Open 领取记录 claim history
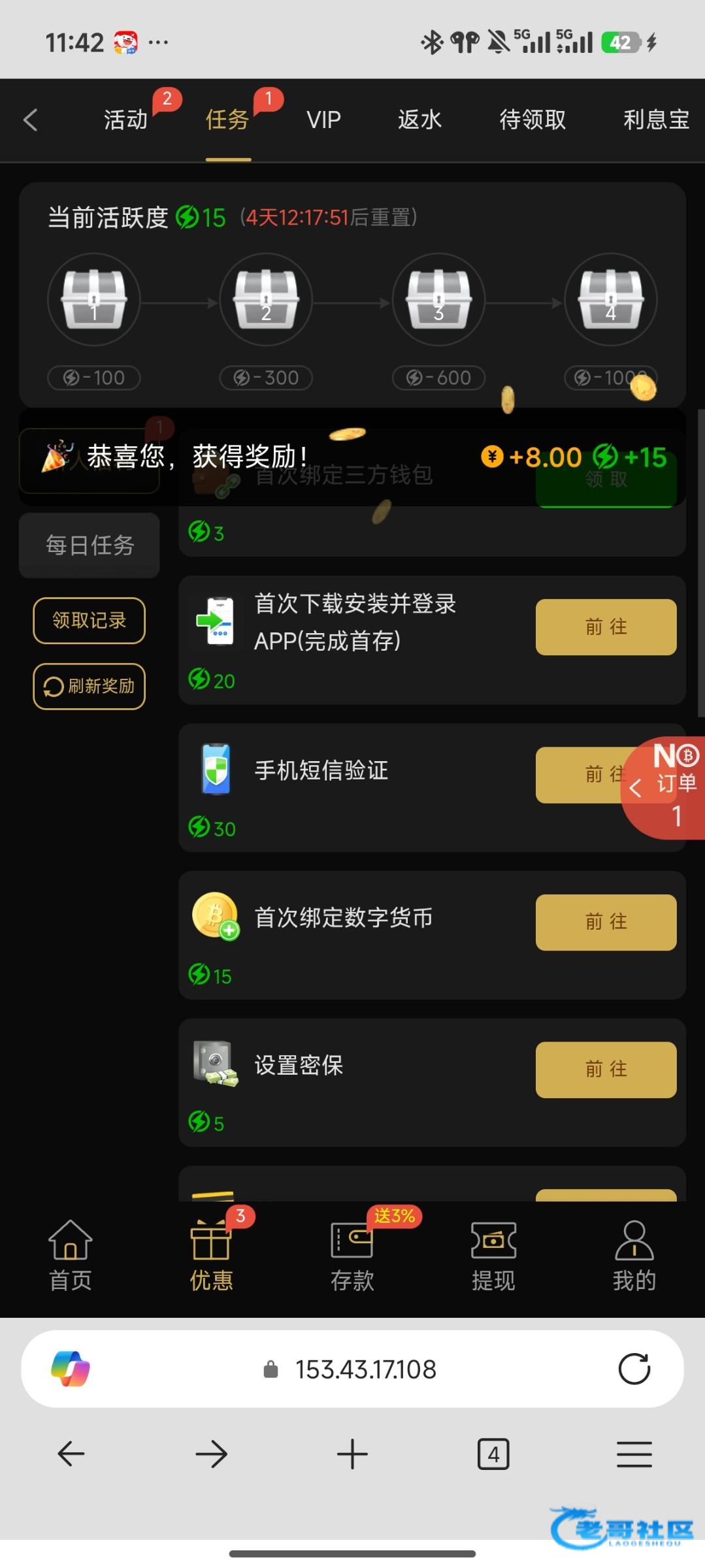Viewport: 705px width, 1568px height. 90,620
